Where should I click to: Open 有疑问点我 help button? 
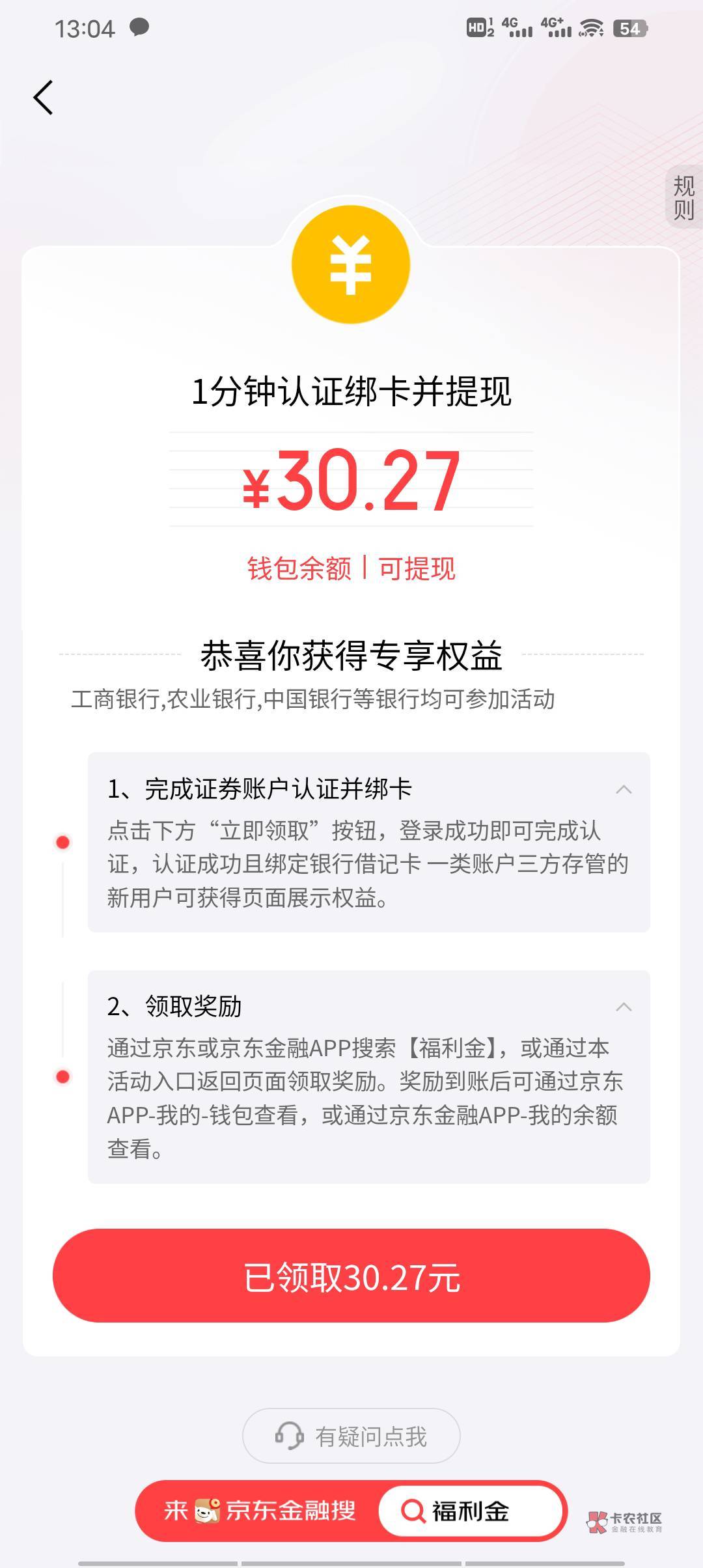pyautogui.click(x=351, y=1436)
